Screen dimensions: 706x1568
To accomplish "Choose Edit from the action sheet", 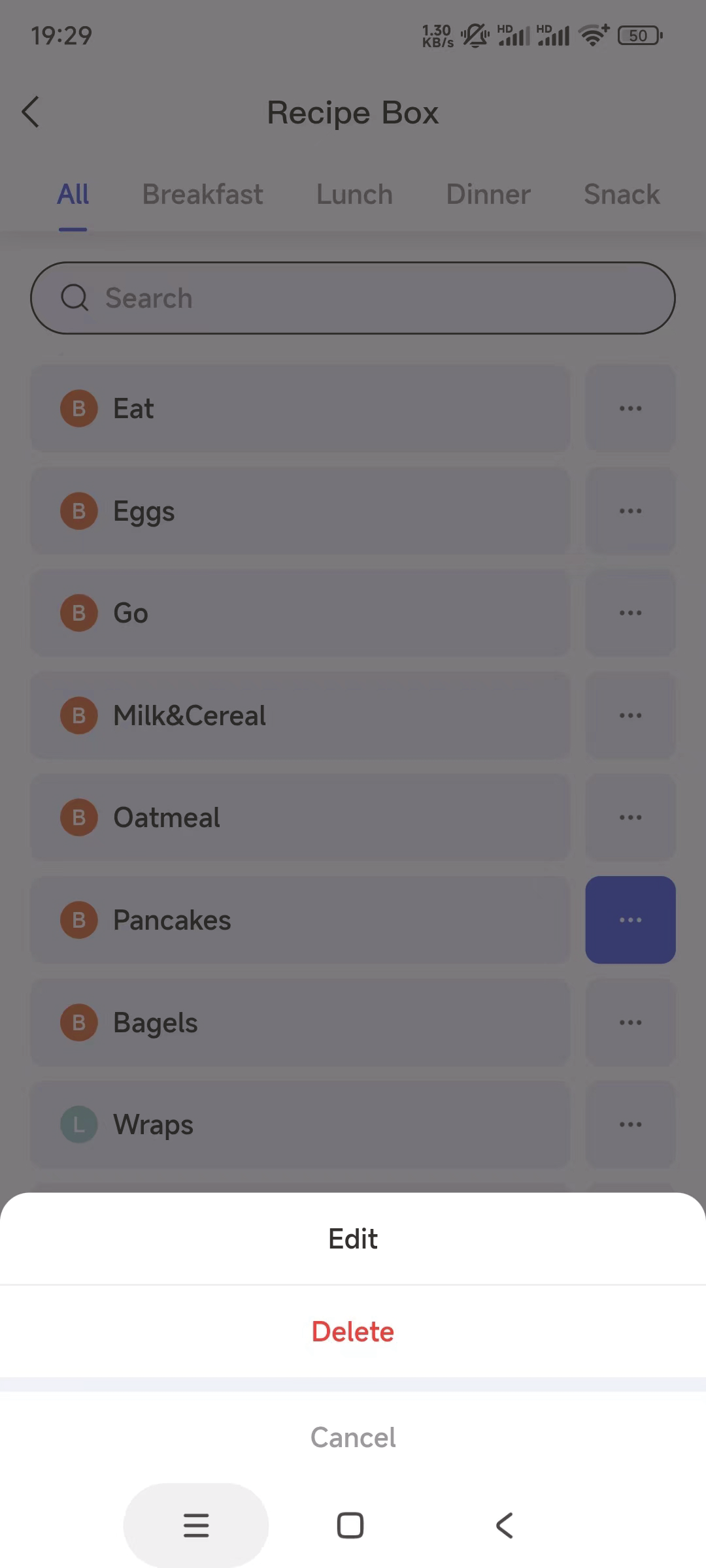I will [353, 1238].
